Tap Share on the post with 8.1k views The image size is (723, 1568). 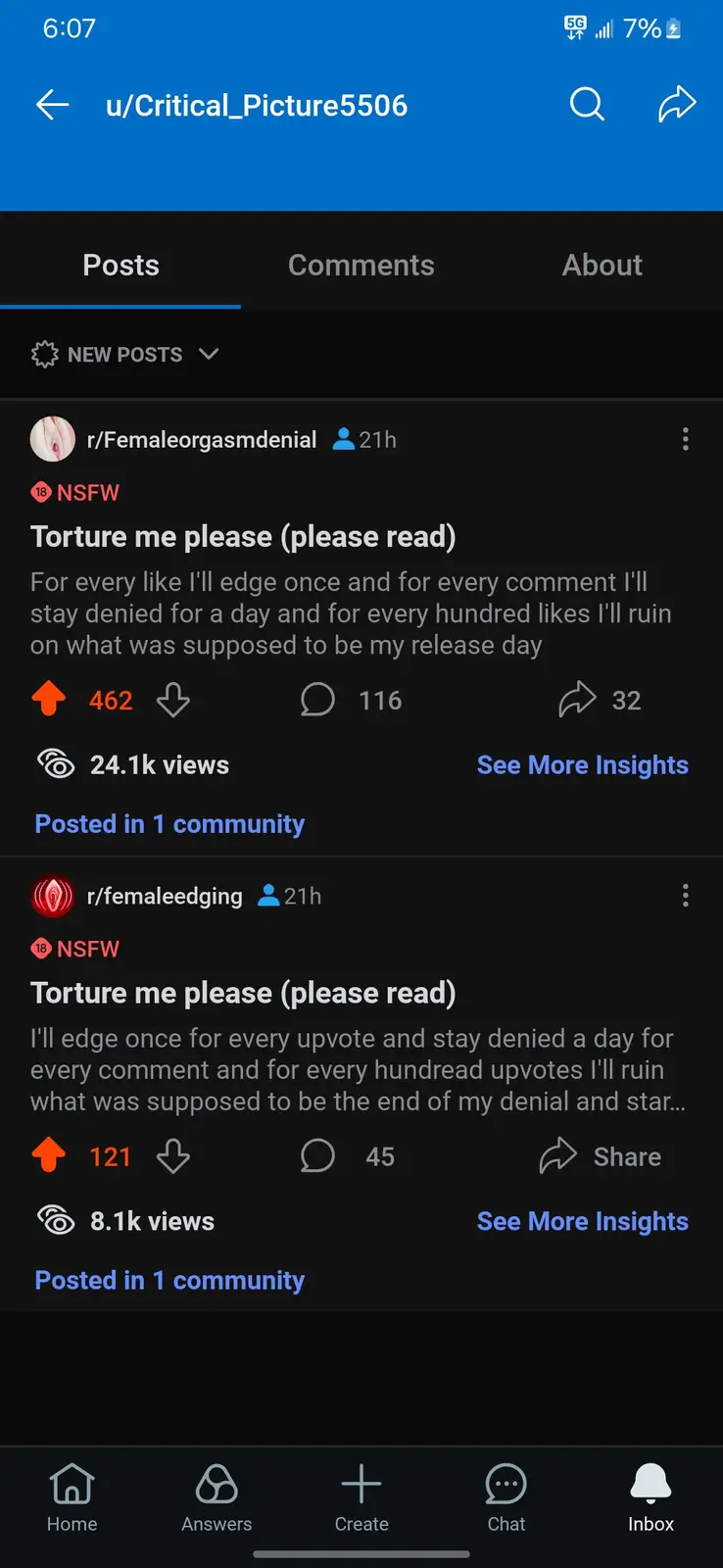(601, 1156)
